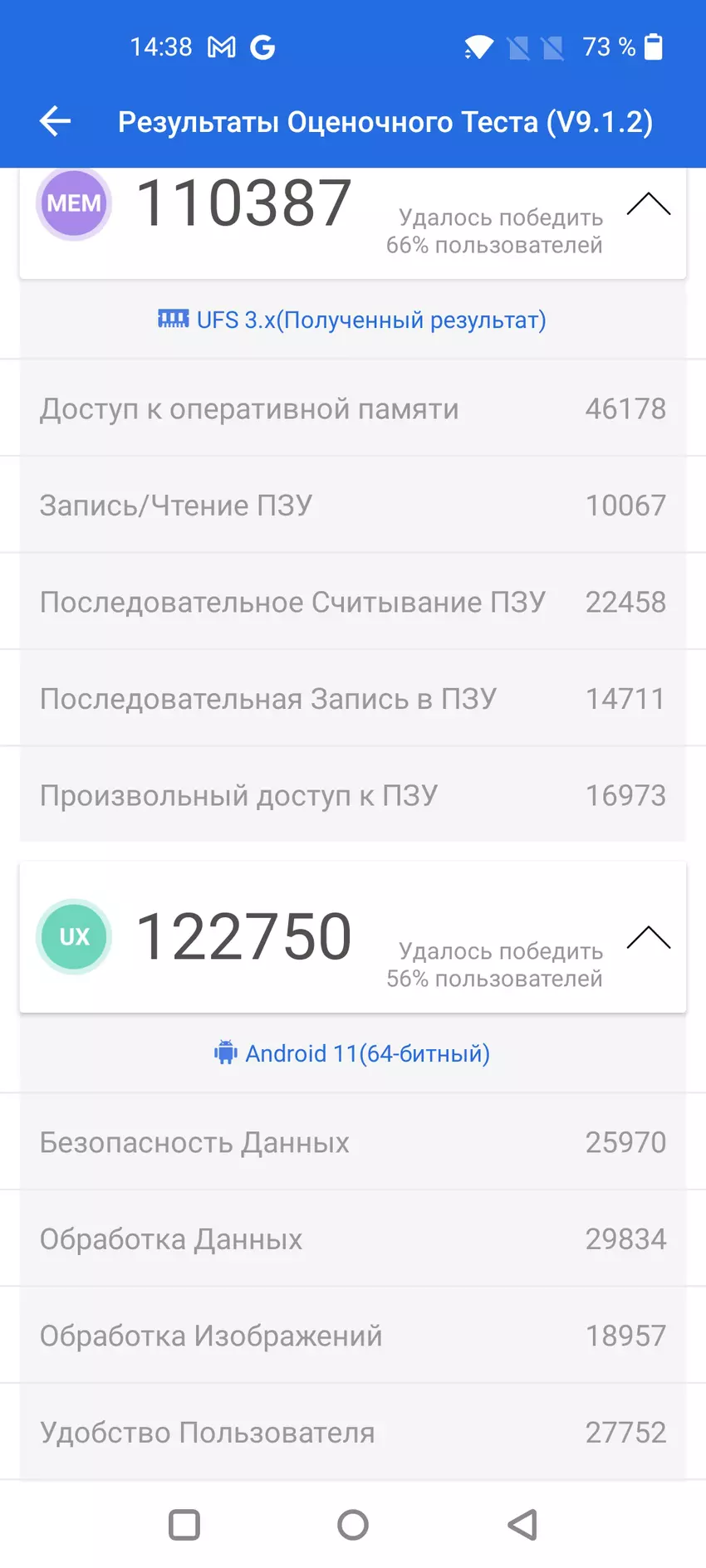The width and height of the screenshot is (706, 1568).
Task: Open the UFS 3.x result link
Action: [x=352, y=320]
